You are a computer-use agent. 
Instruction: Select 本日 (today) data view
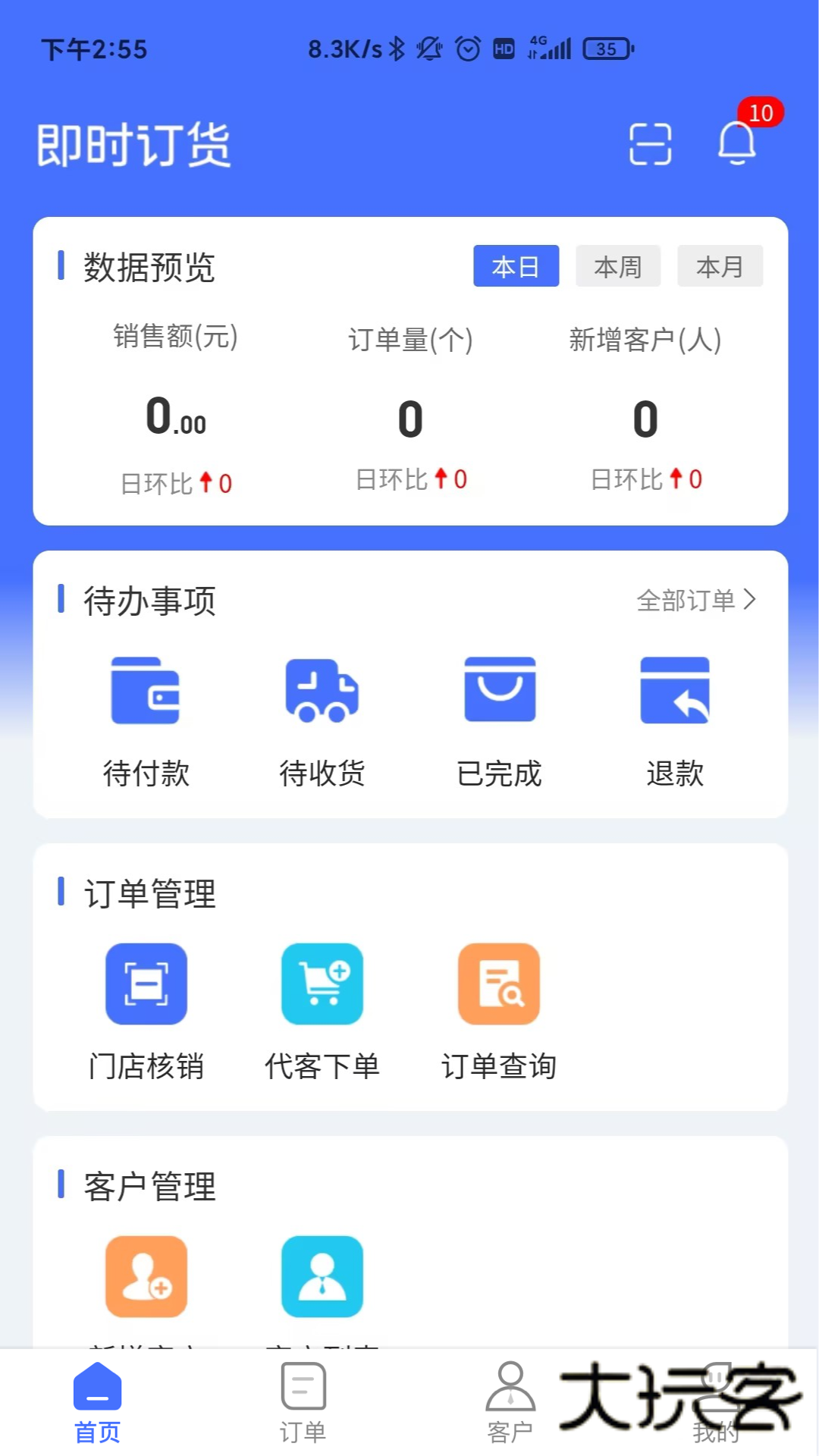(516, 266)
